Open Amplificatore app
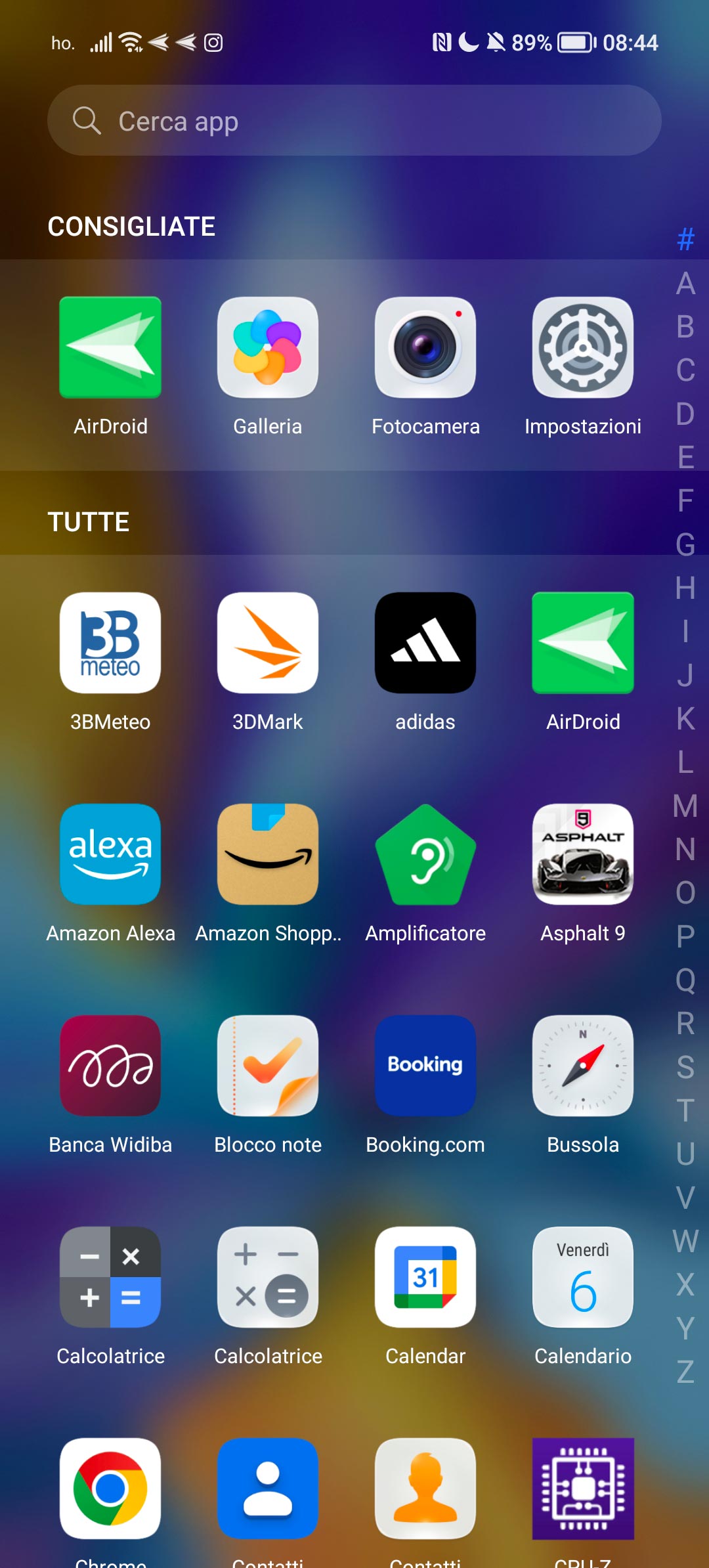This screenshot has width=709, height=1568. 425,855
